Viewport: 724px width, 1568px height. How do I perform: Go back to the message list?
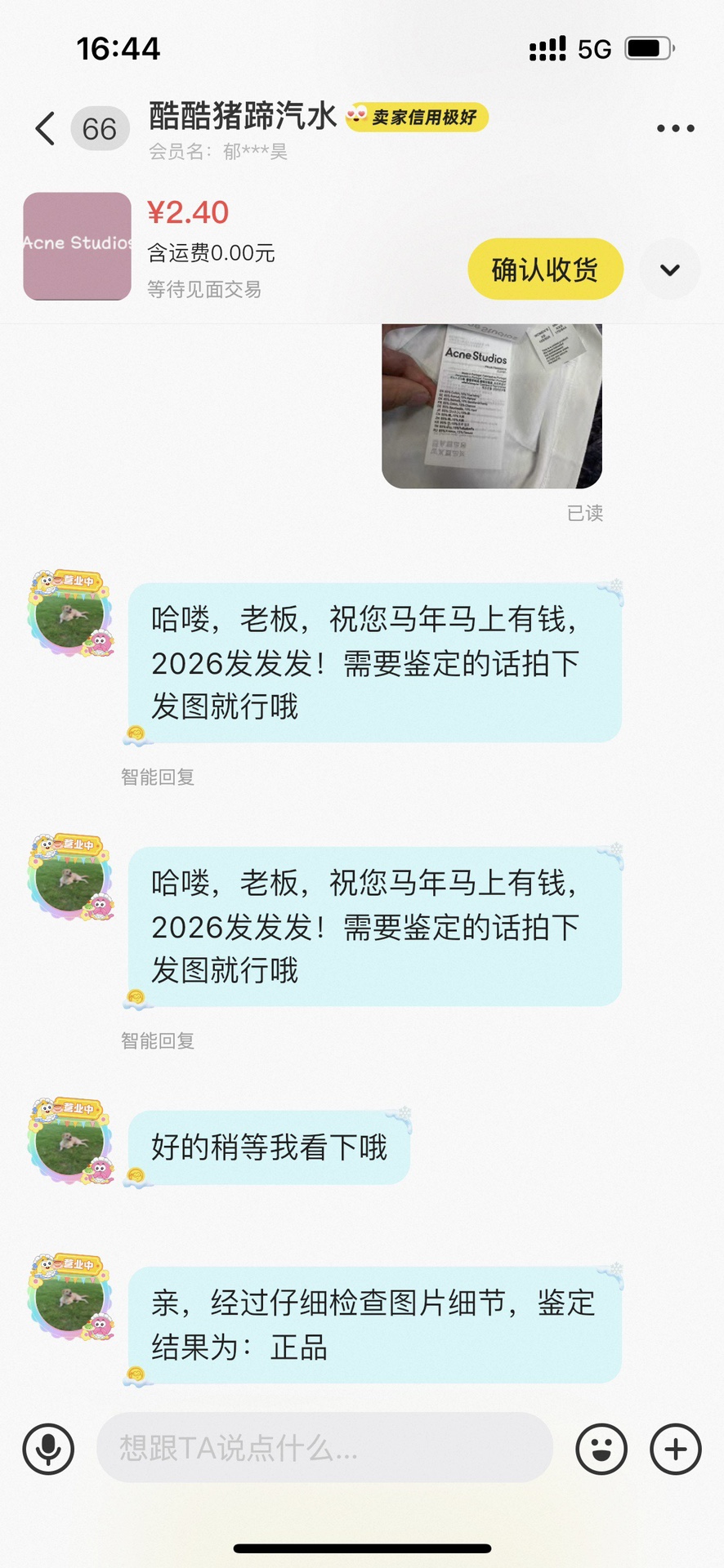click(46, 128)
